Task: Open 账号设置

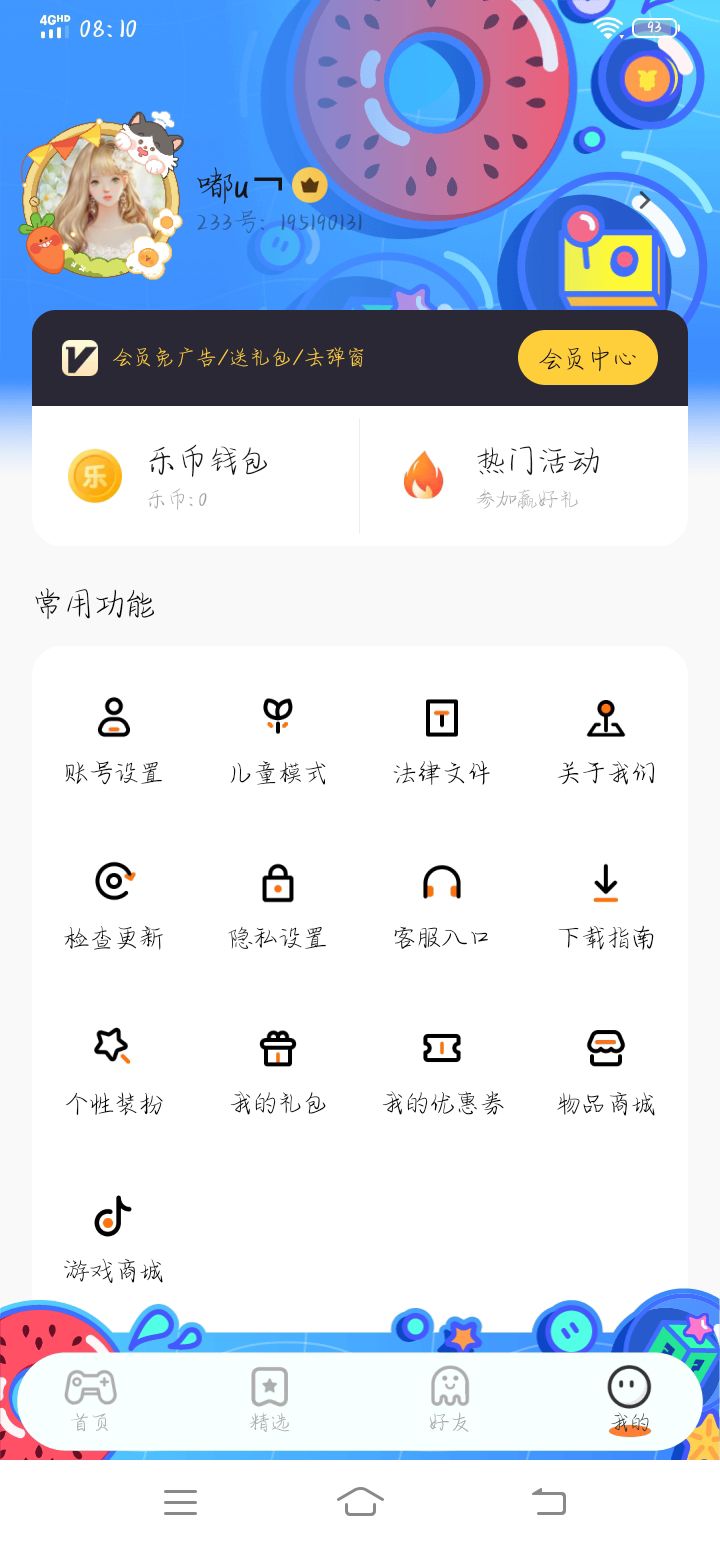Action: tap(114, 741)
